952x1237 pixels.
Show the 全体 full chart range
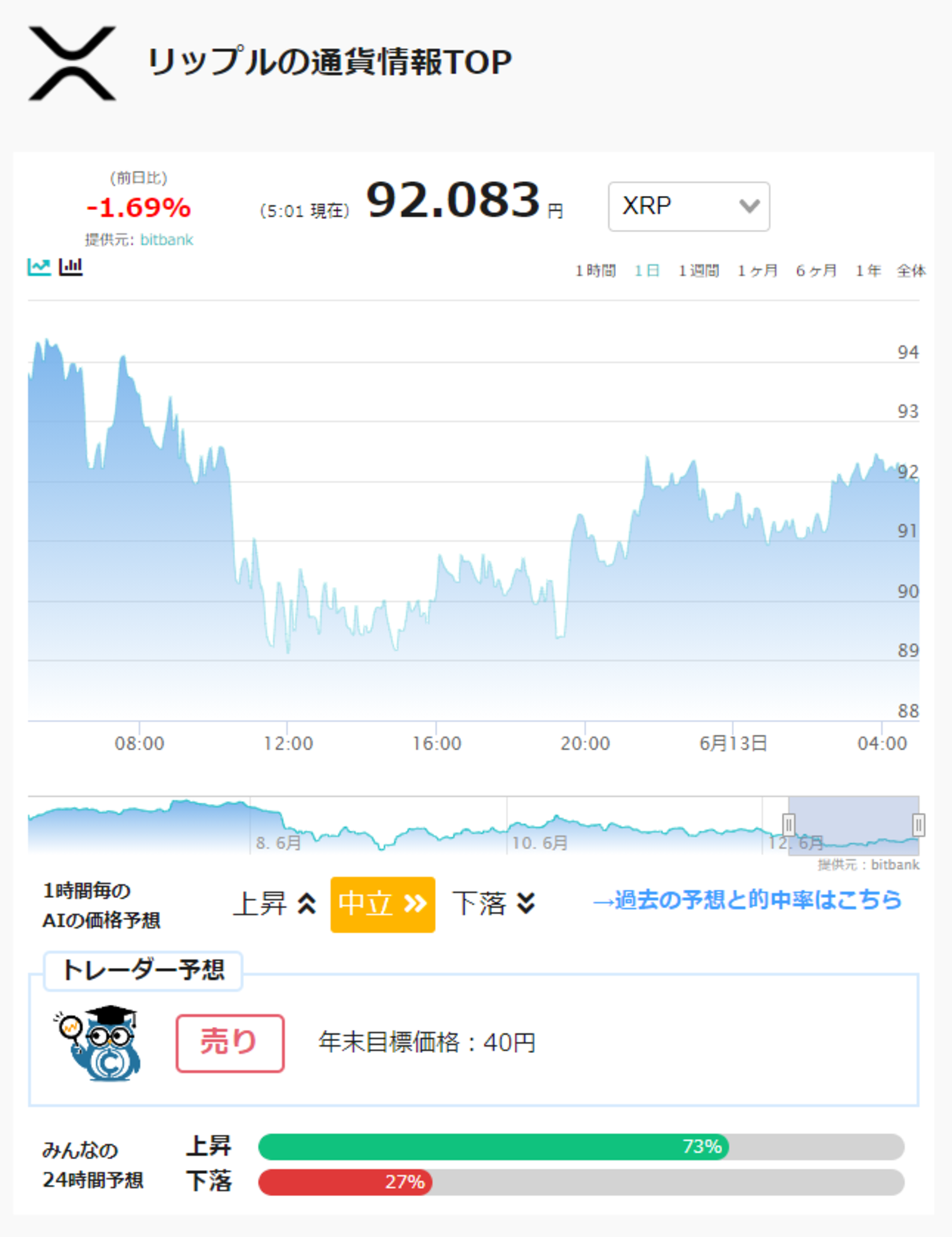pyautogui.click(x=911, y=271)
